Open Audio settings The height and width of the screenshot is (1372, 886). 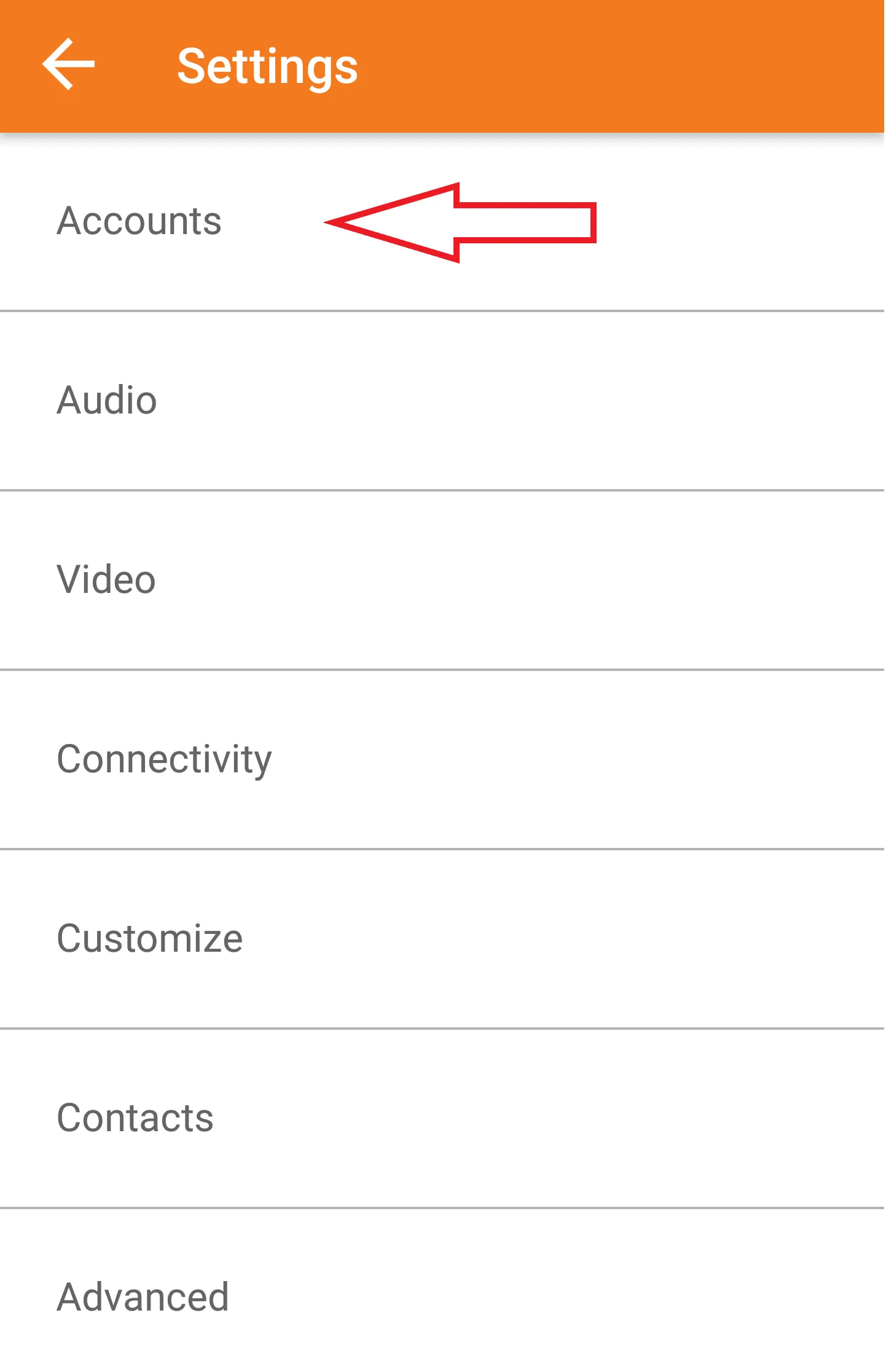[107, 401]
